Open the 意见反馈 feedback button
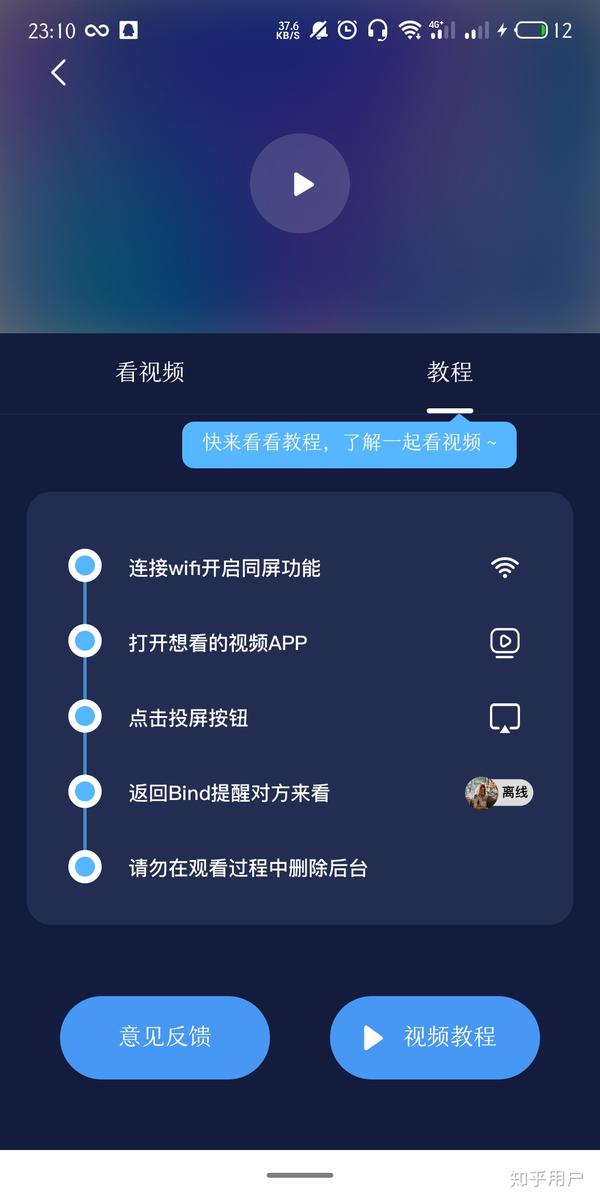 tap(165, 1037)
